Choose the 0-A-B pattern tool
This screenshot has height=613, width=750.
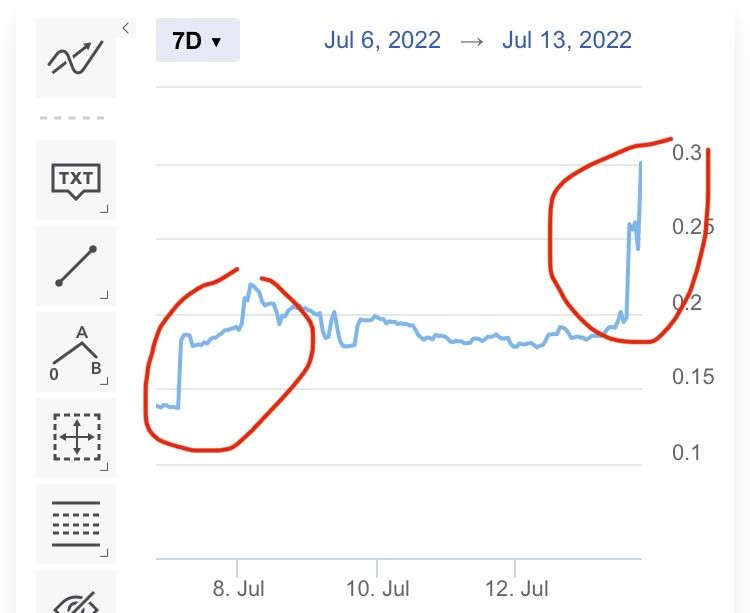click(76, 352)
